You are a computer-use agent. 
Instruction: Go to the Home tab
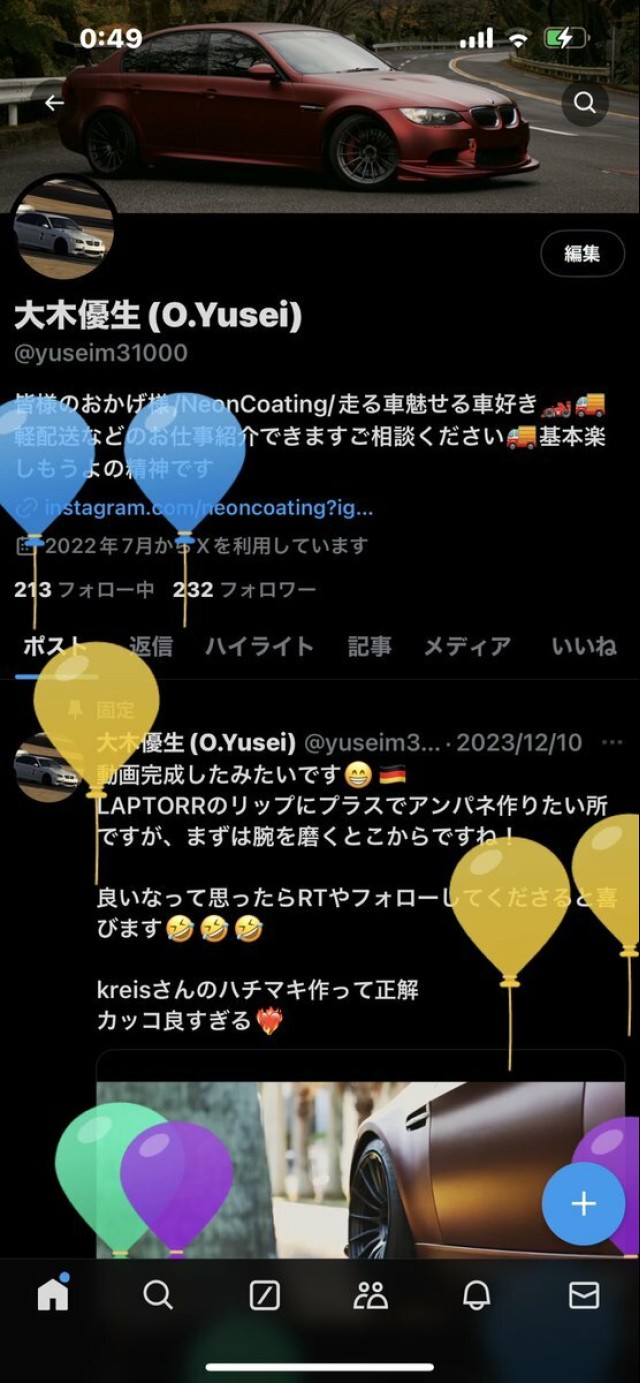[x=53, y=1295]
